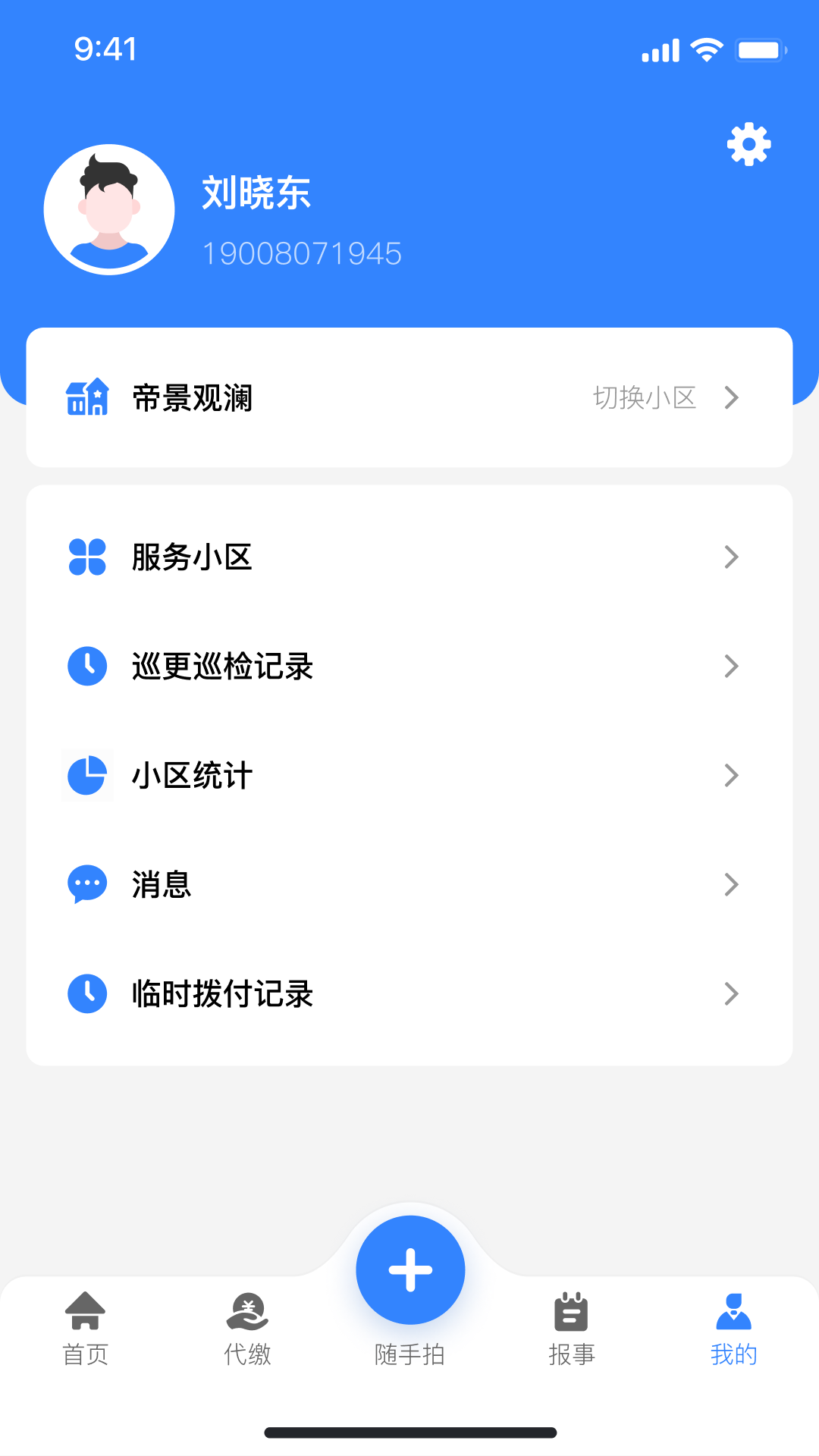Tap 切换小区 to change community
Image resolution: width=819 pixels, height=1456 pixels.
coord(645,397)
